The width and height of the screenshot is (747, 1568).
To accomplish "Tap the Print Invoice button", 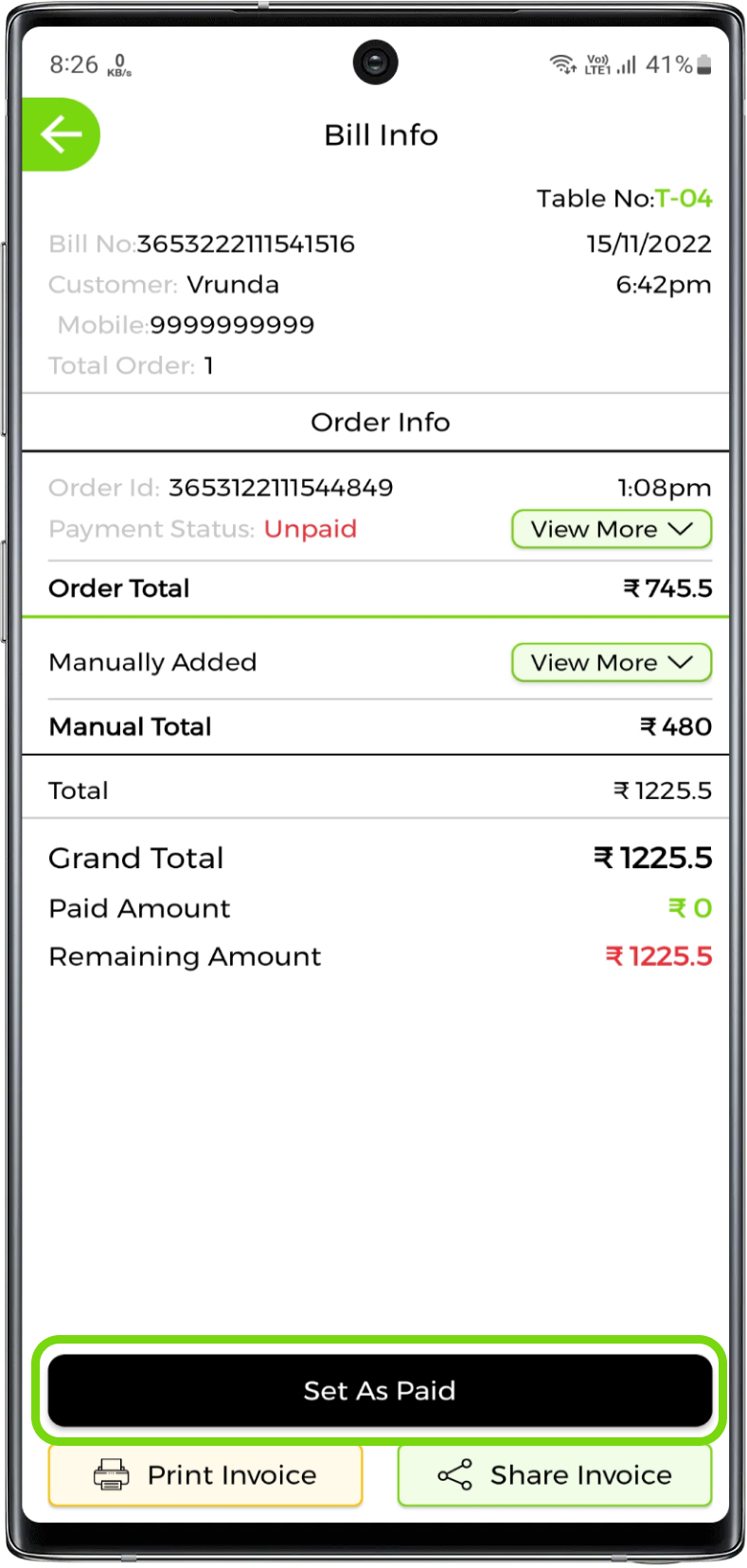I will 205,1475.
